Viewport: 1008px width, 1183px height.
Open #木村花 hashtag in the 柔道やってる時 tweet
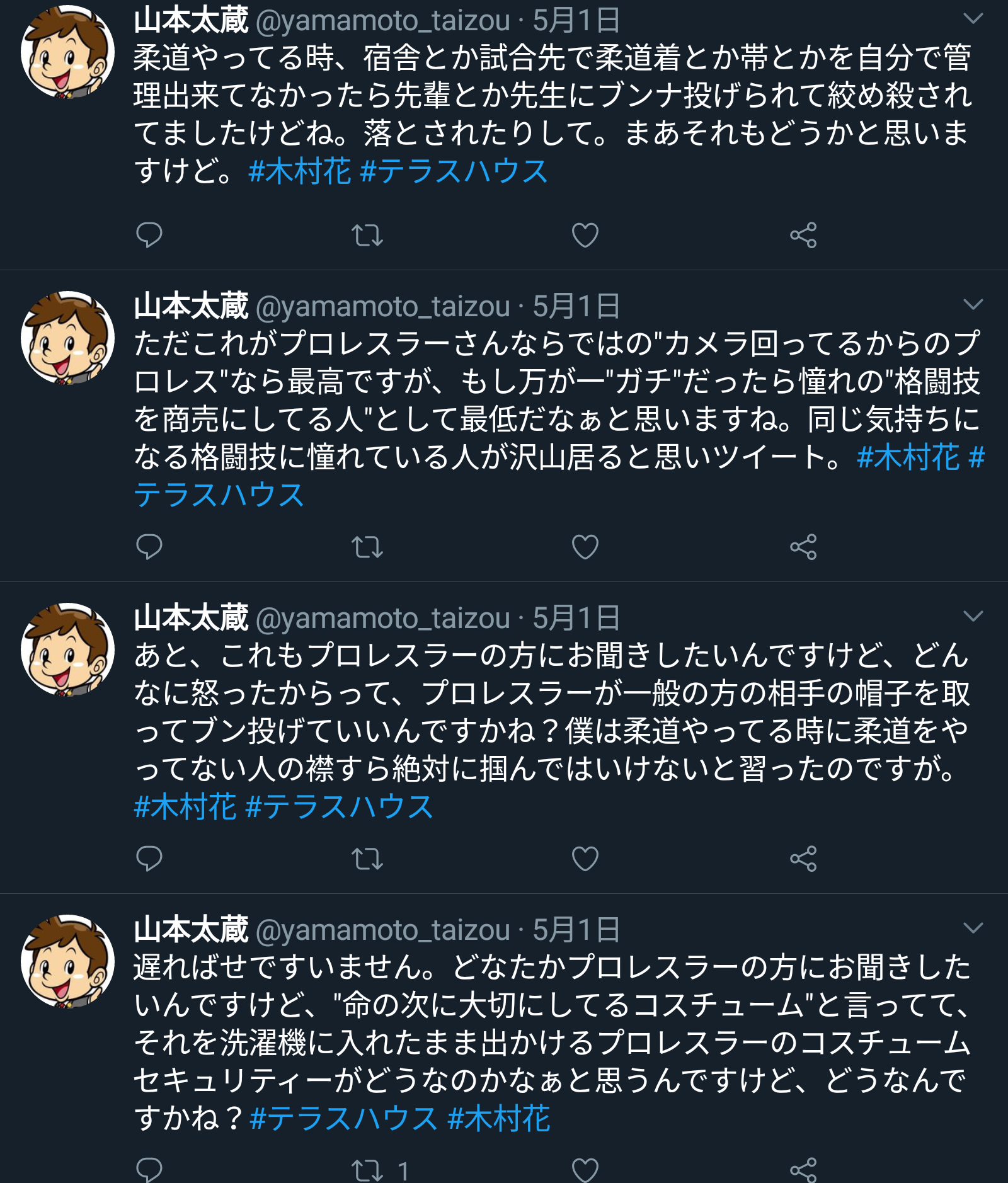pyautogui.click(x=300, y=171)
